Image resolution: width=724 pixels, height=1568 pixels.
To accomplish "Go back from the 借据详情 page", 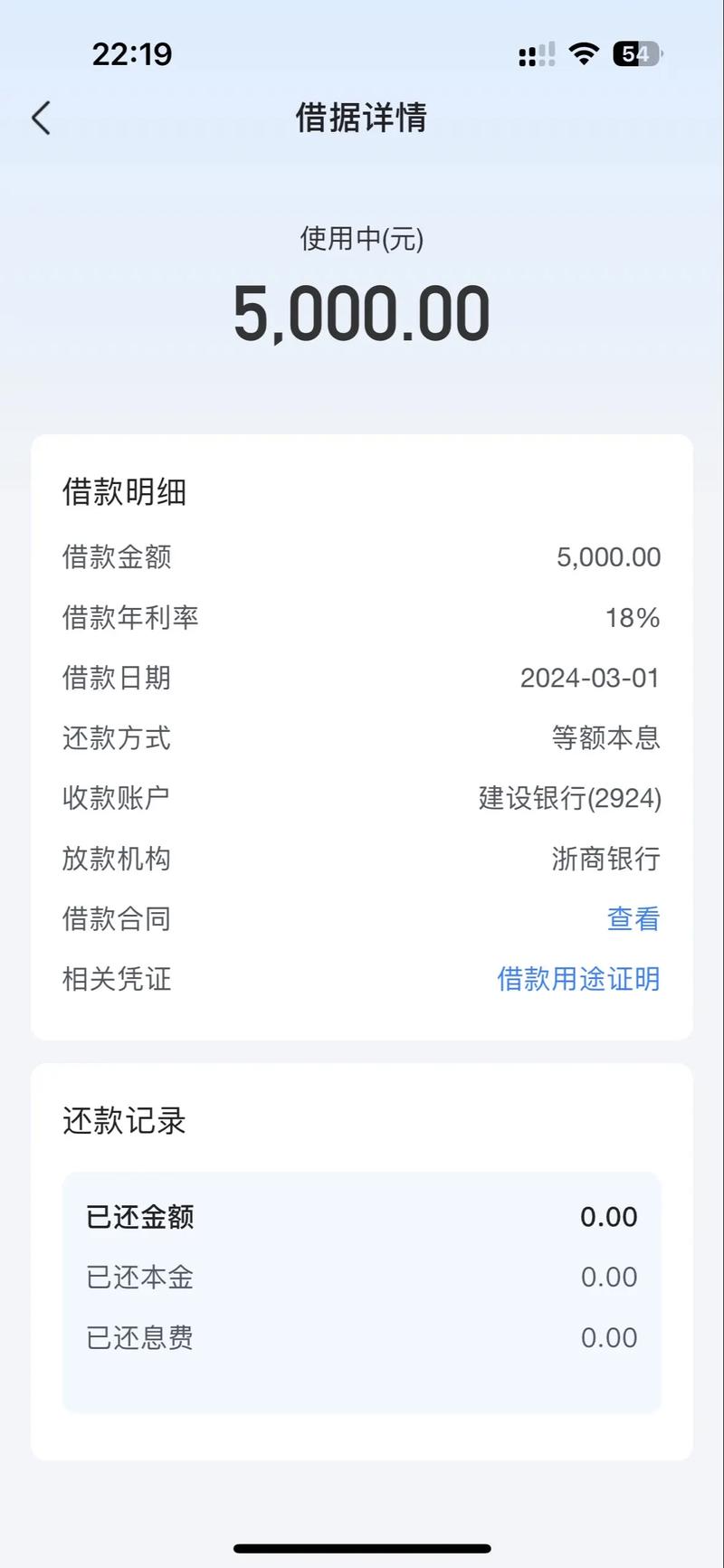I will [x=42, y=118].
